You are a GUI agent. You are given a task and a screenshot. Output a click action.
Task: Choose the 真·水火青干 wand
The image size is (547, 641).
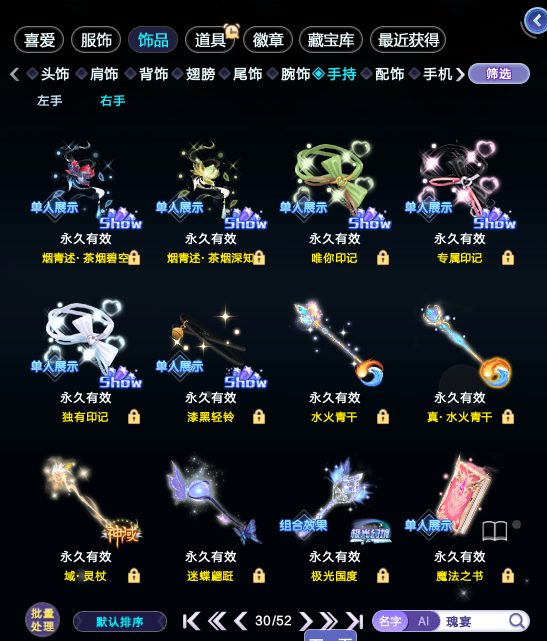(x=460, y=360)
